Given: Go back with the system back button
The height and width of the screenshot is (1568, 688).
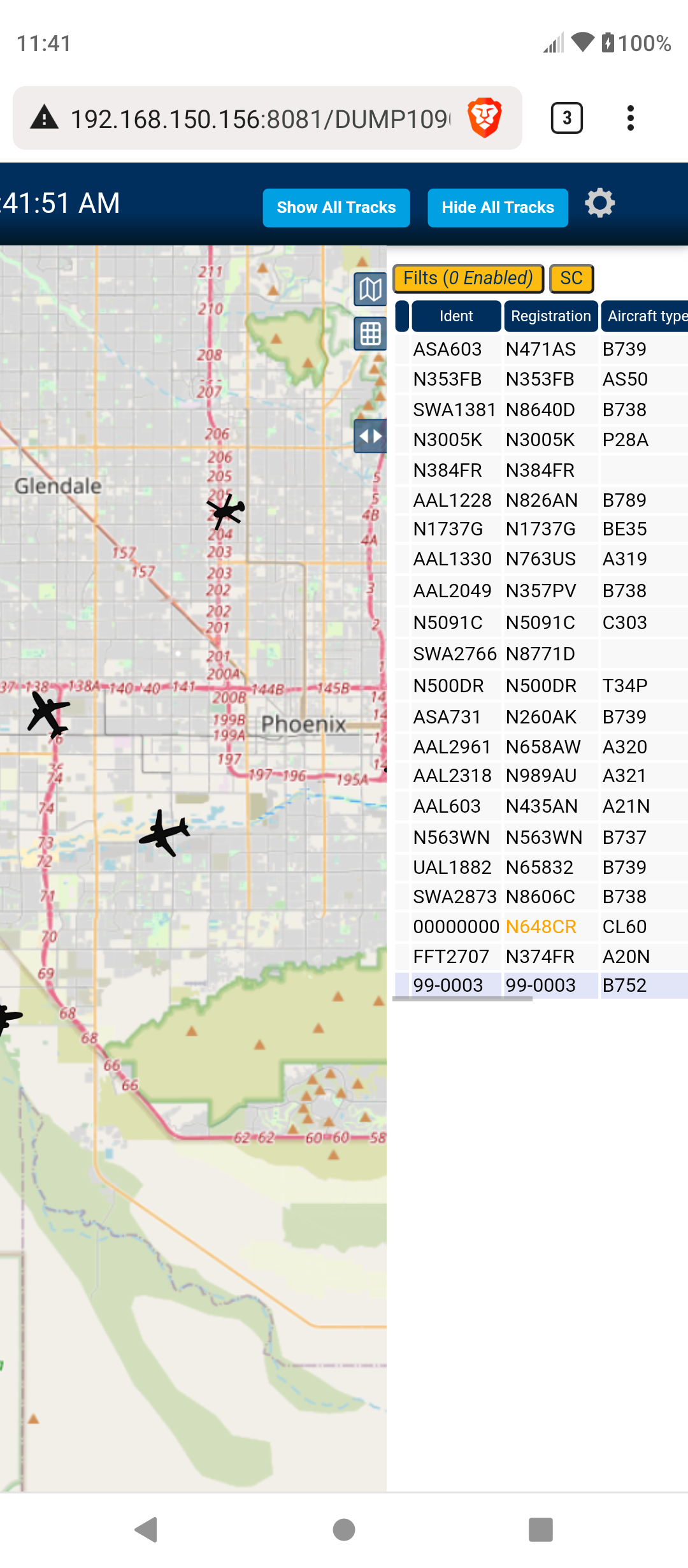Looking at the screenshot, I should point(147,1530).
